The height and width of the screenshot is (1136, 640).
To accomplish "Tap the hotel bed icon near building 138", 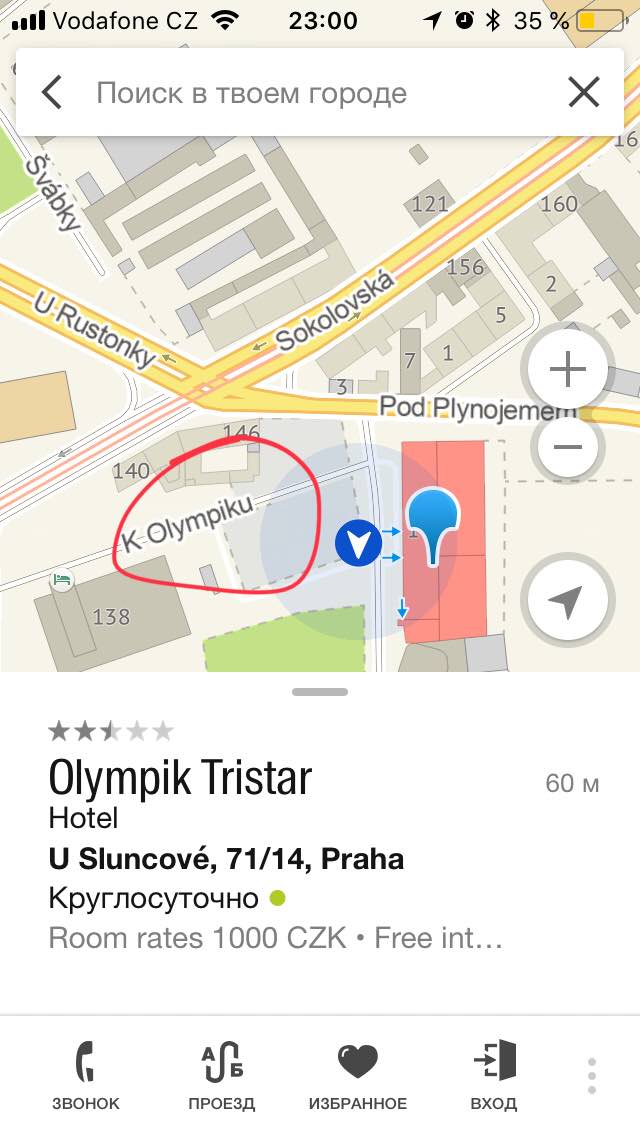I will tap(63, 580).
